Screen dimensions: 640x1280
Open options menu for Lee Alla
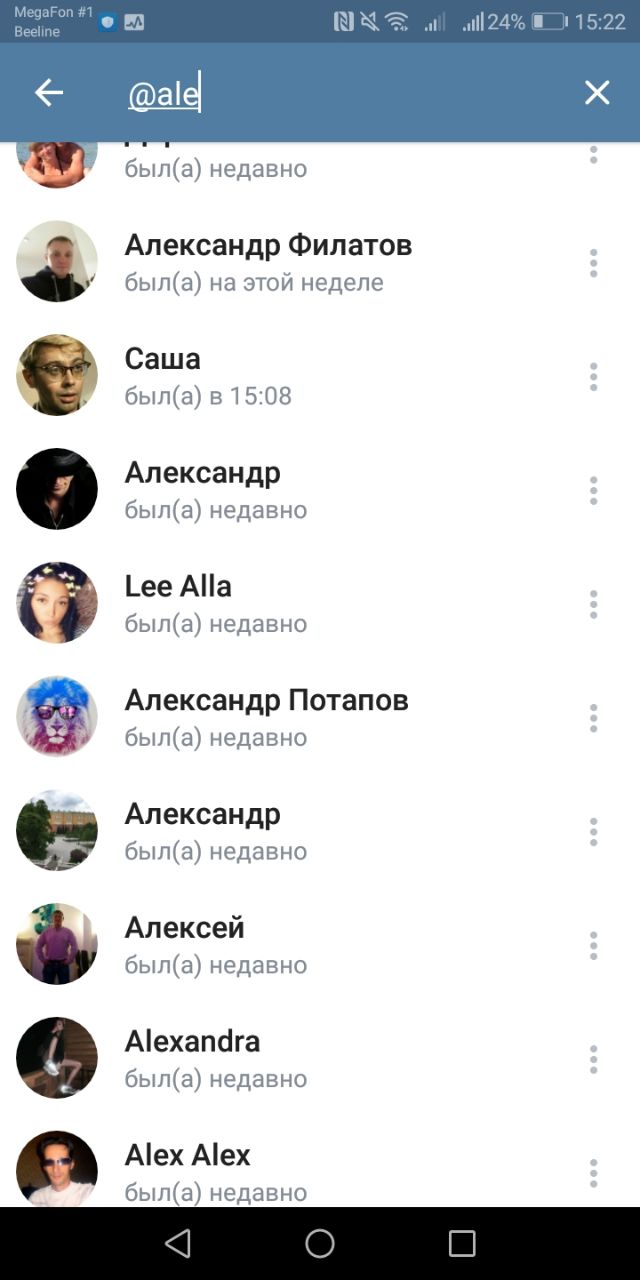coord(593,605)
